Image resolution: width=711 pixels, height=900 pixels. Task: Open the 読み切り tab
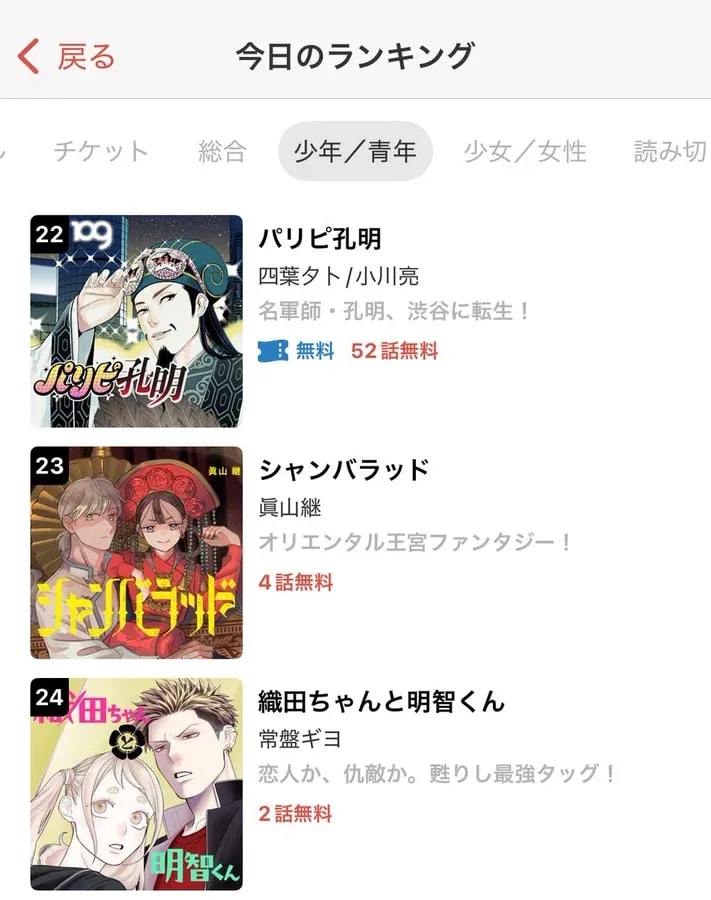click(x=671, y=152)
